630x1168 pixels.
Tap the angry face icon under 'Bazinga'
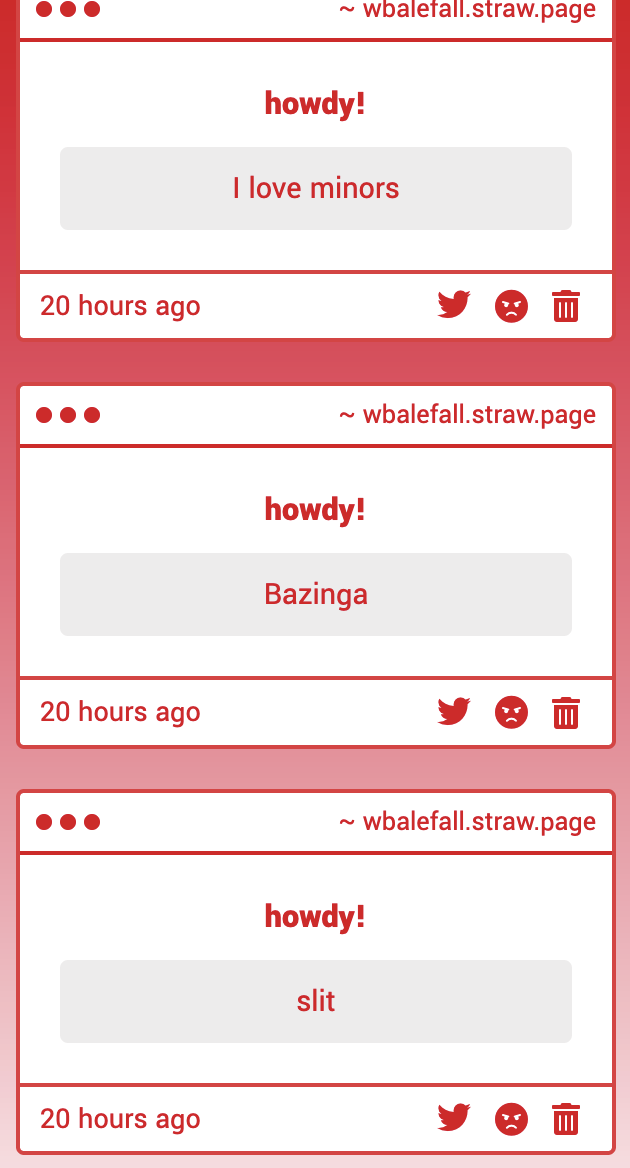pos(511,713)
